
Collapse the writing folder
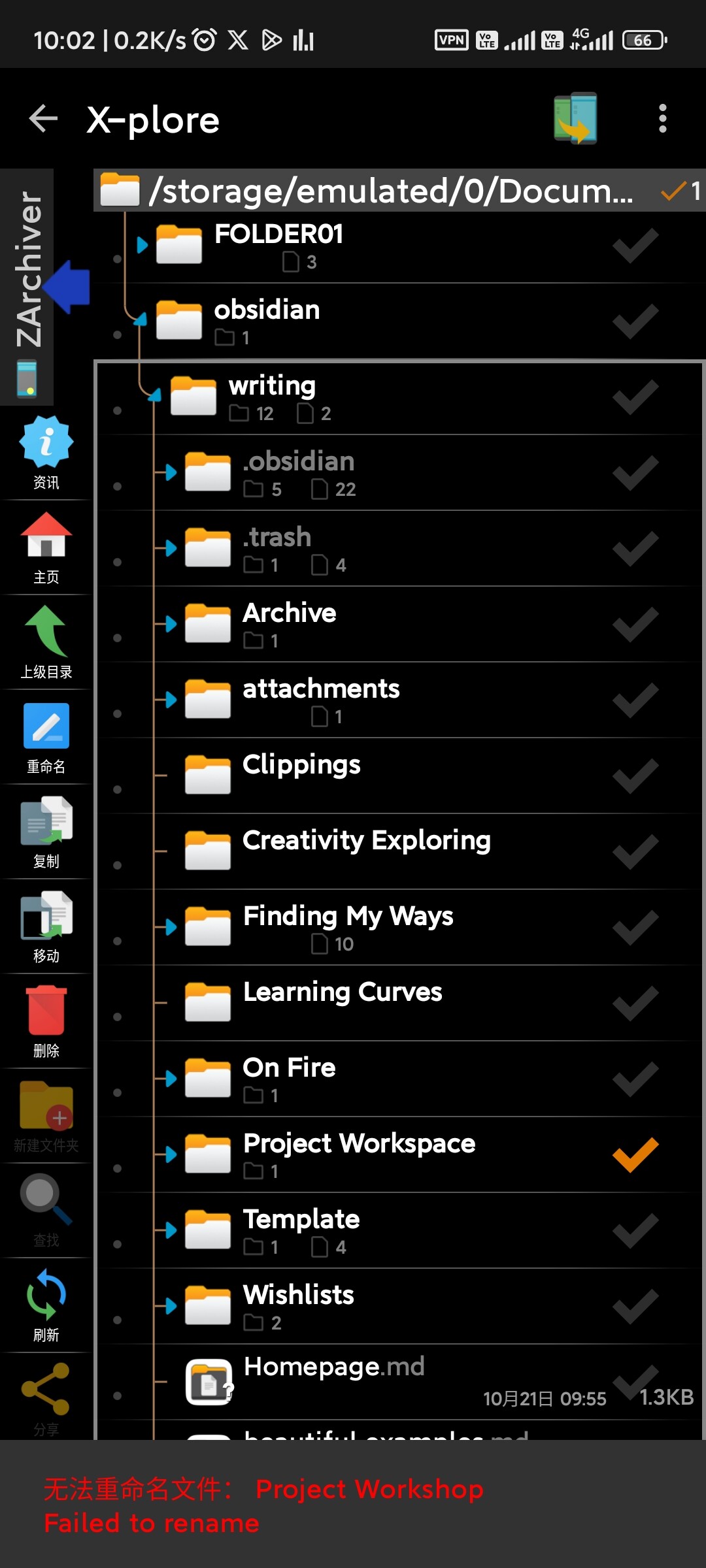pyautogui.click(x=154, y=395)
